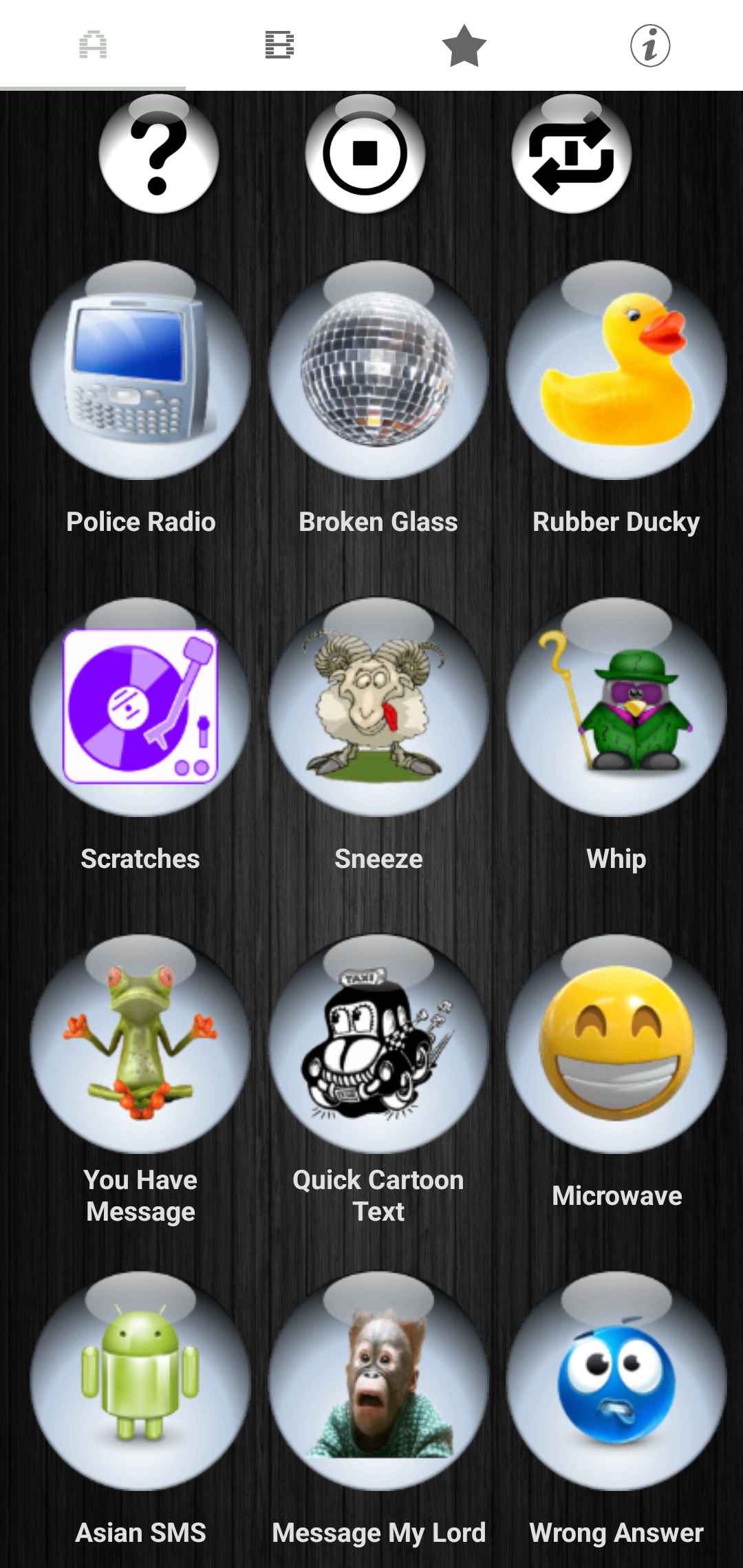The image size is (743, 1568).
Task: Play the Wrong Answer sound
Action: 616,1382
